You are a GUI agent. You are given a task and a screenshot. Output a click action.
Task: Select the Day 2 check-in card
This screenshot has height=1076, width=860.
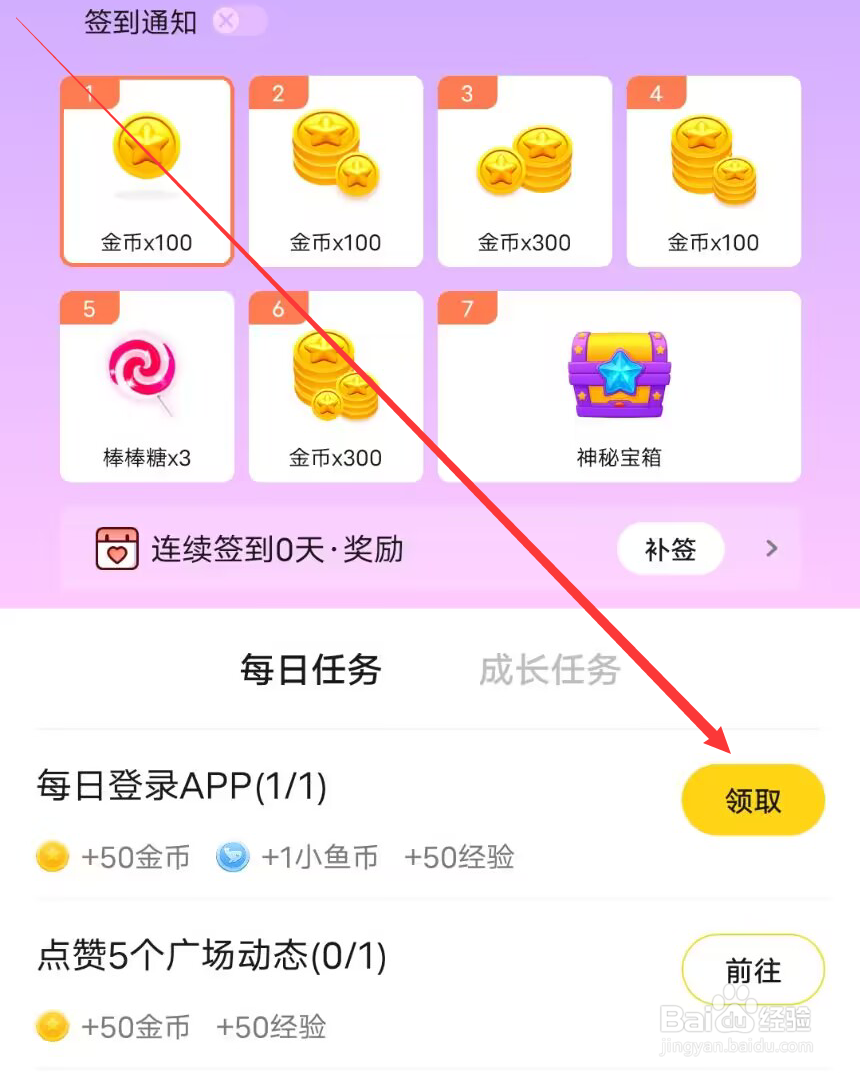tap(335, 170)
